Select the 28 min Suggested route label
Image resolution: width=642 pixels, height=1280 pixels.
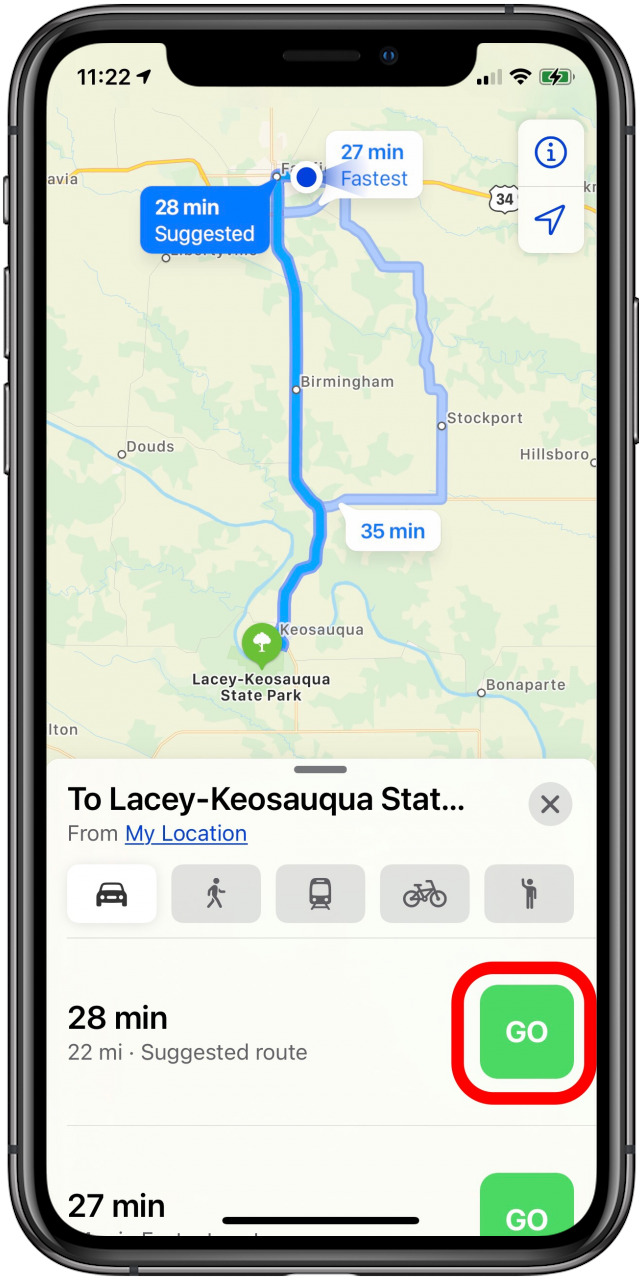point(205,220)
